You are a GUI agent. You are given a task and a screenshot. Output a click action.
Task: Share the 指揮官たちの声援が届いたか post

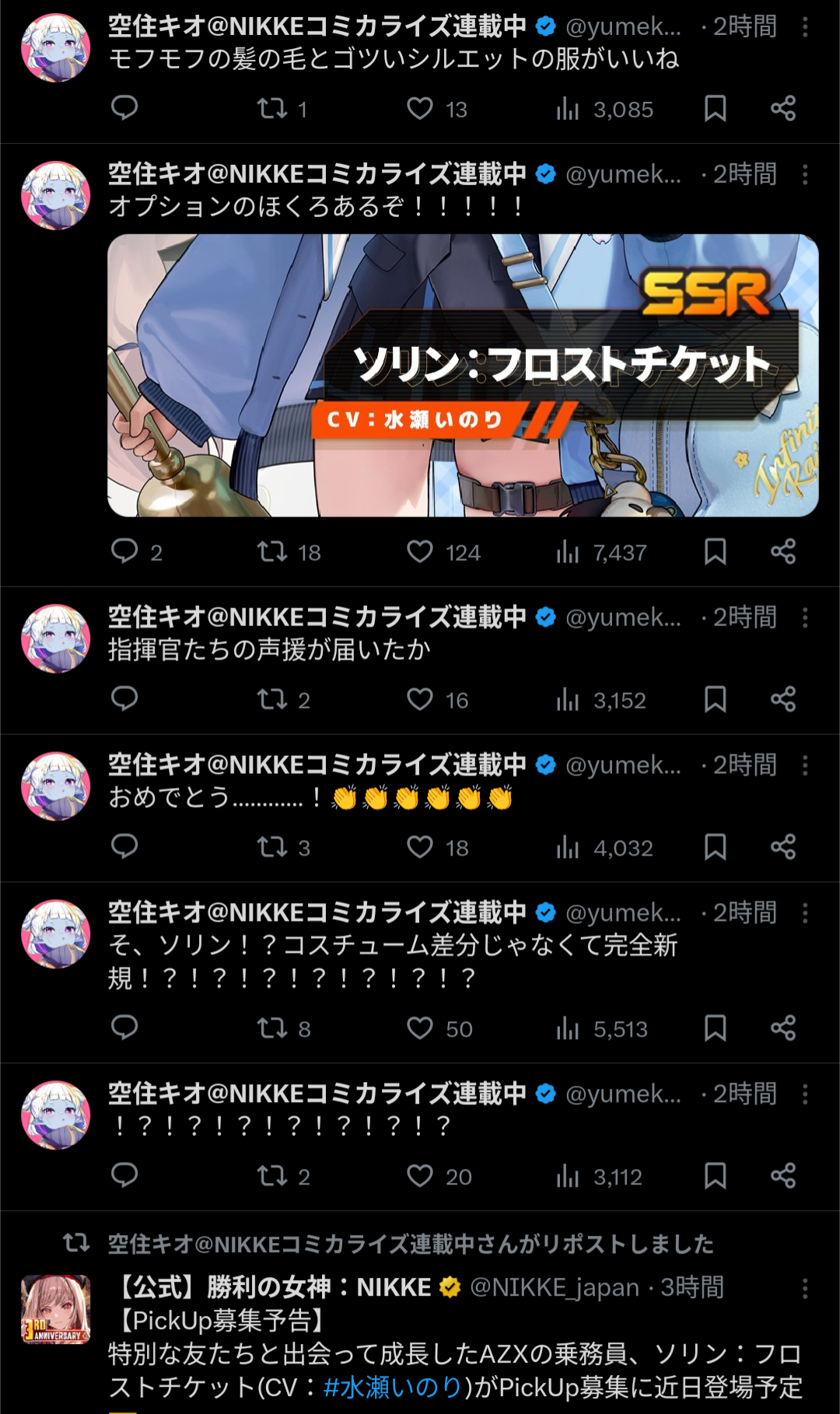[782, 699]
